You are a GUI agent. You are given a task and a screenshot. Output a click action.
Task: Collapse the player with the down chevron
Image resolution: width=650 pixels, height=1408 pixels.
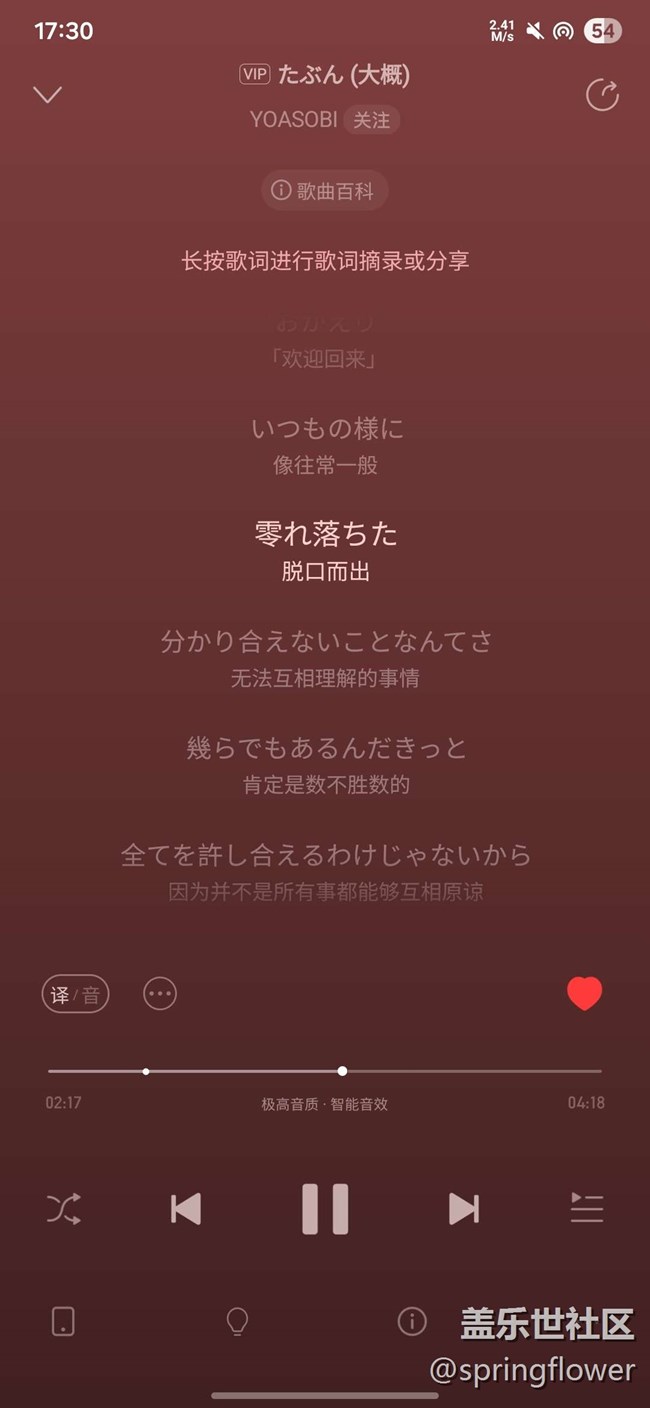point(47,95)
